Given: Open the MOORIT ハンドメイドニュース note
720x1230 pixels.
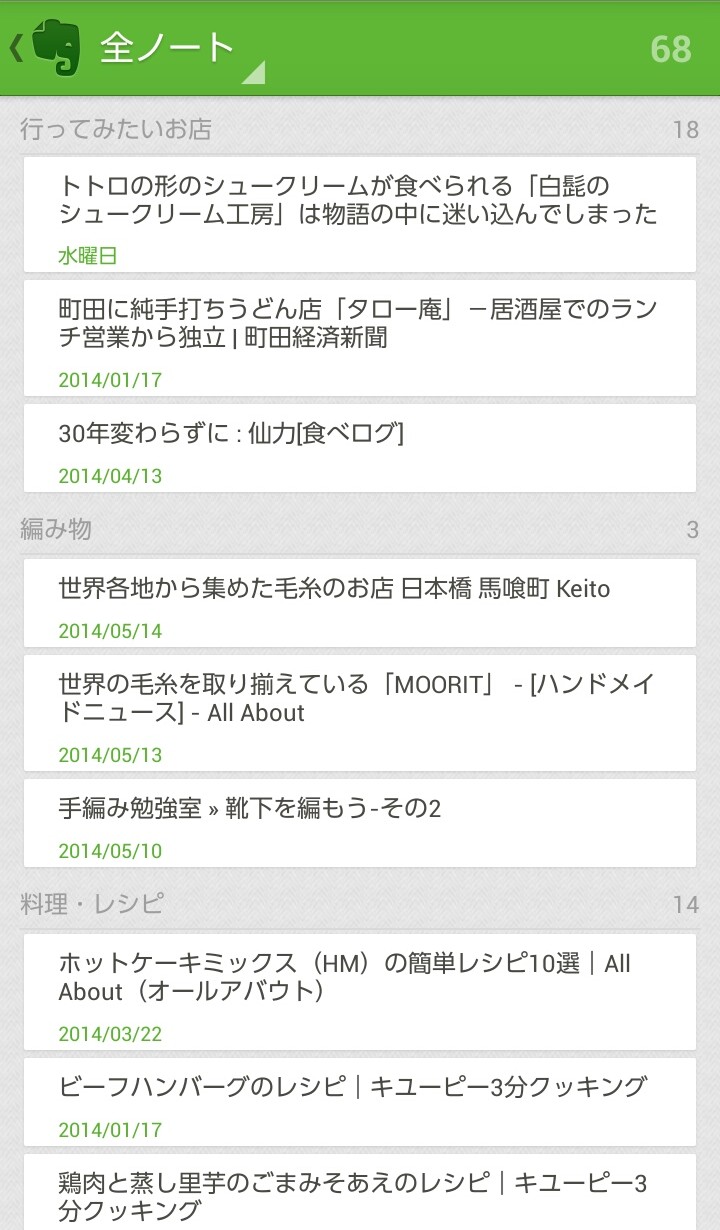Looking at the screenshot, I should click(359, 713).
